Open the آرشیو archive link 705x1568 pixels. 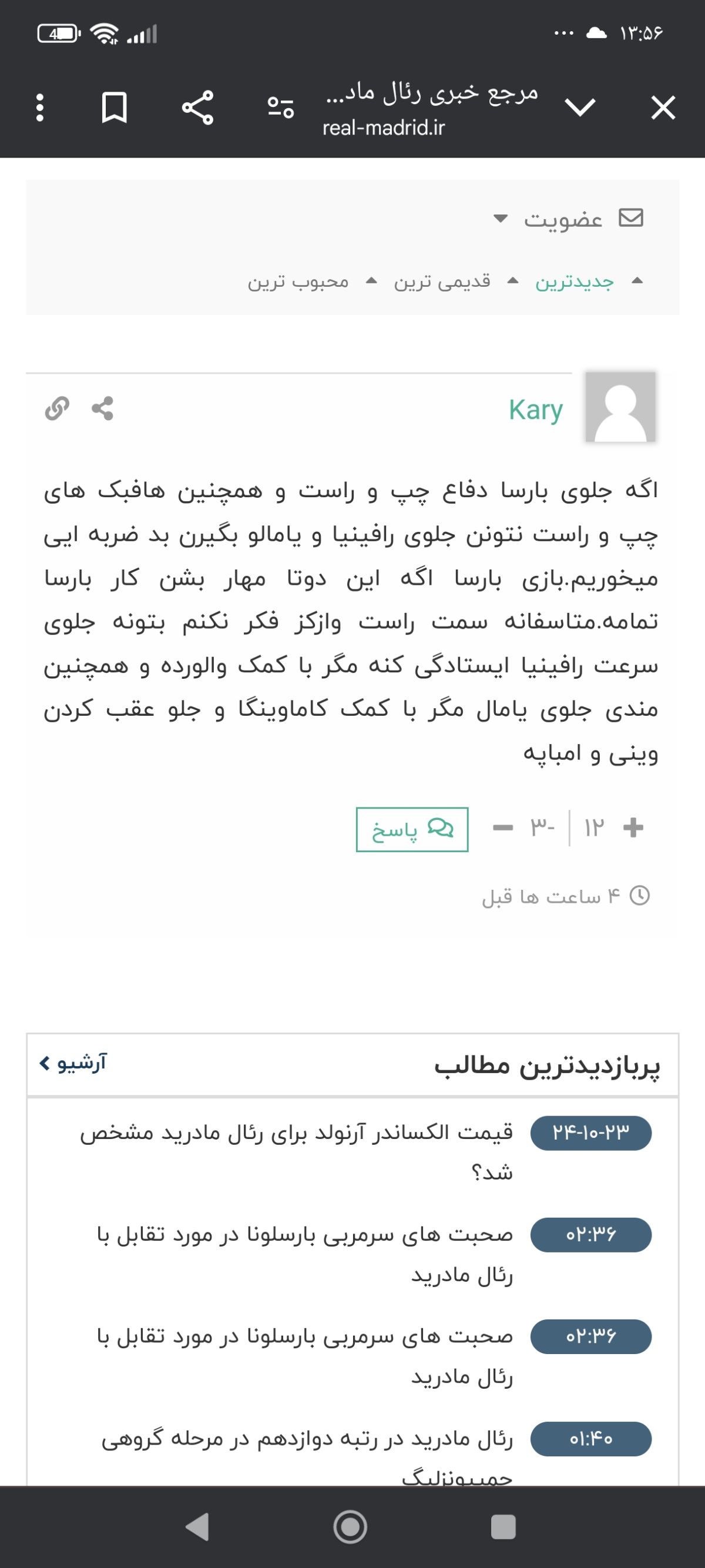click(x=73, y=1063)
